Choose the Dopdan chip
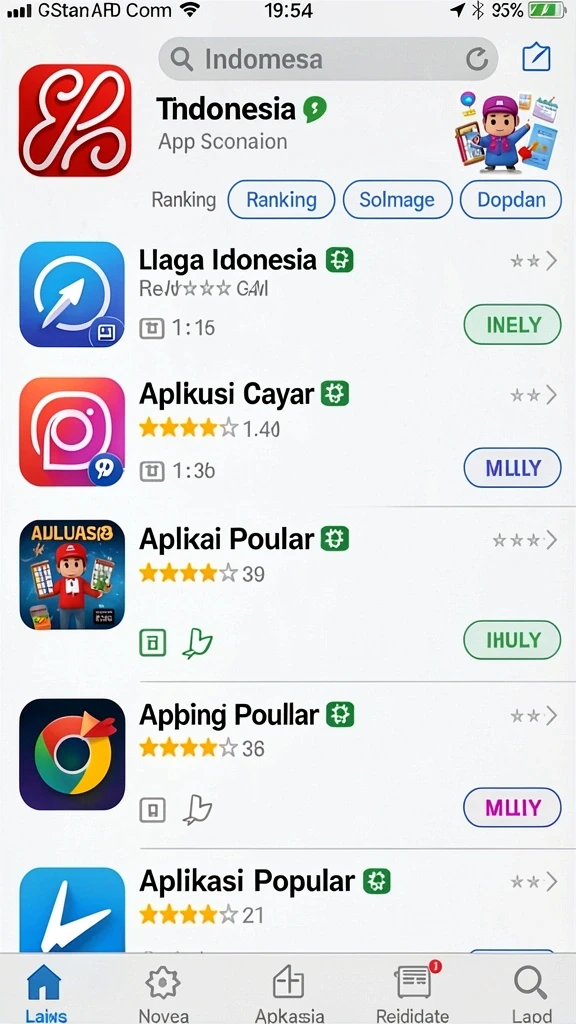The height and width of the screenshot is (1024, 576). tap(511, 200)
